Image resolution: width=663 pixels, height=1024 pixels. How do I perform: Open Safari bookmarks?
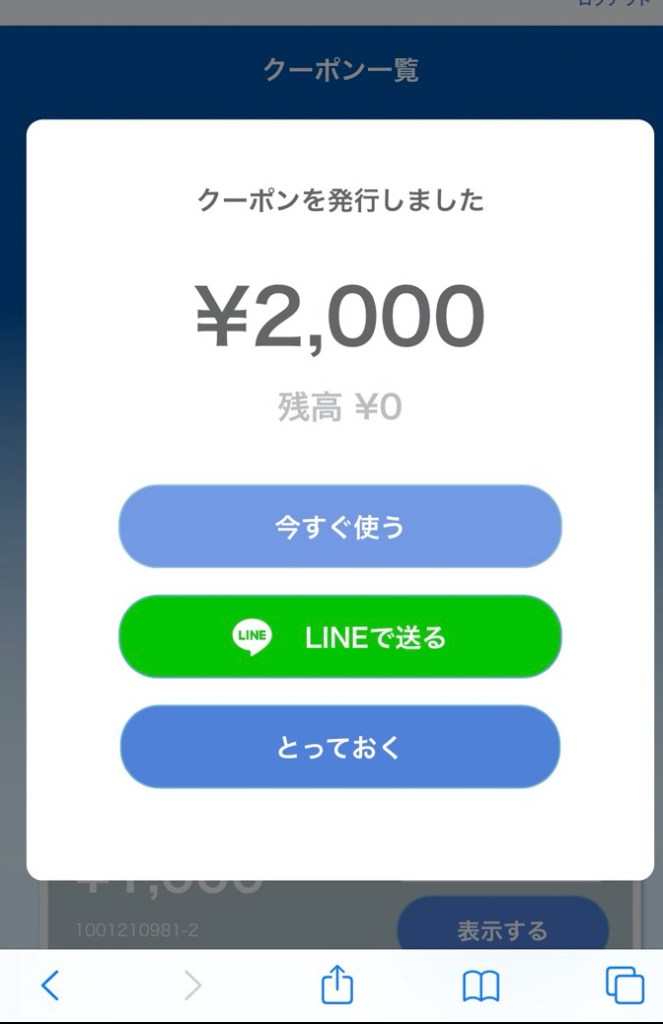[481, 987]
